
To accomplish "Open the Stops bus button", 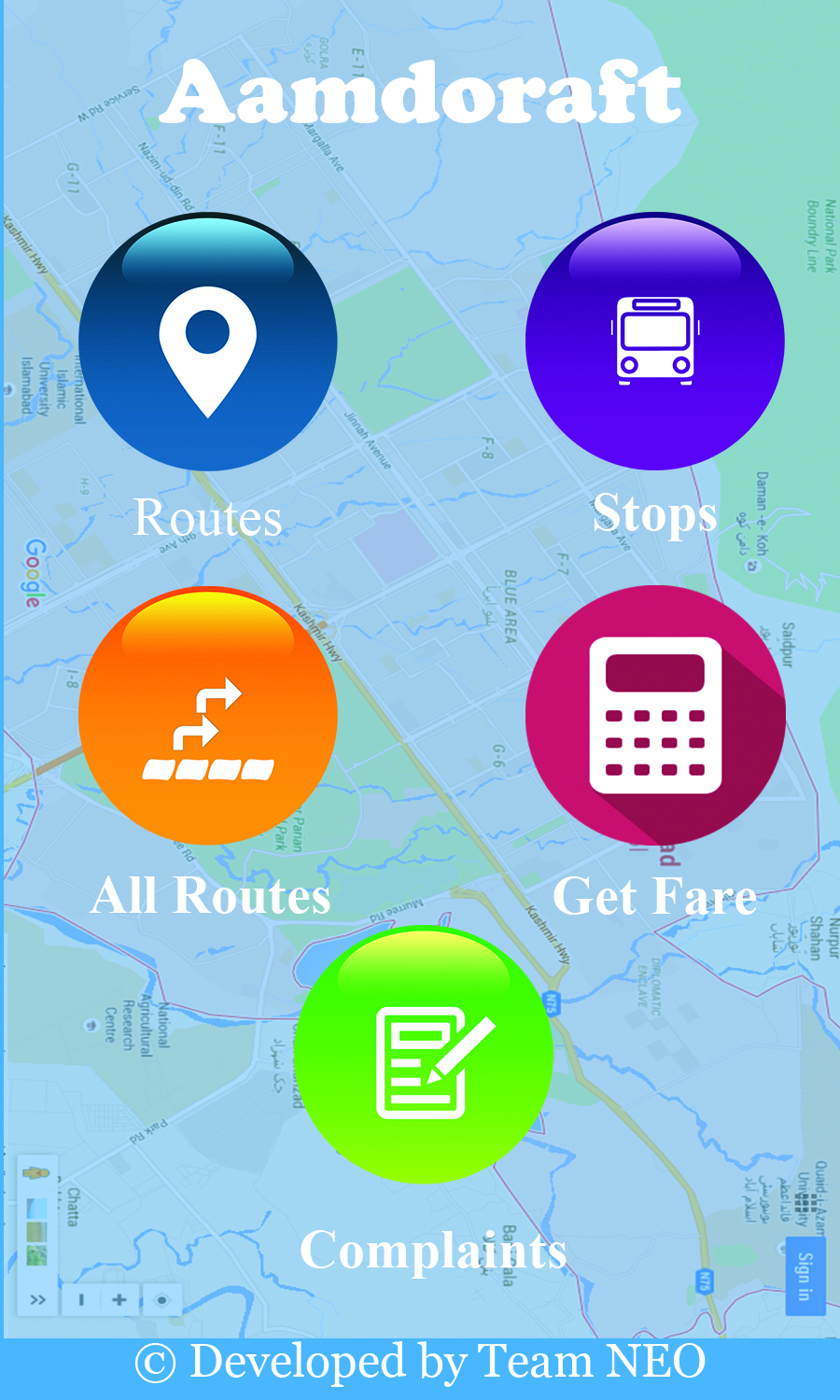I will click(x=655, y=342).
